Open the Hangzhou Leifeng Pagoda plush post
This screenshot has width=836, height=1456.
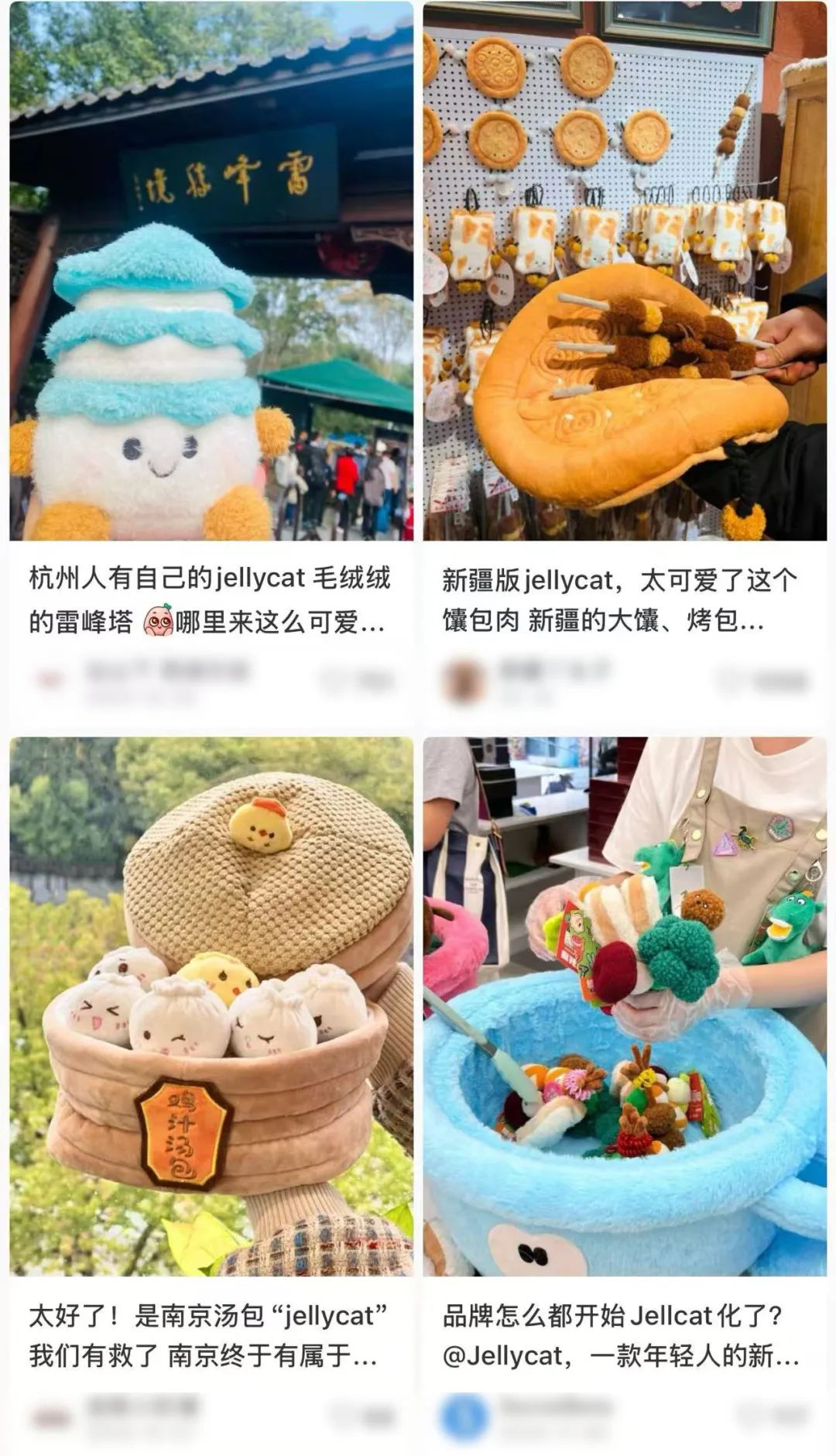tap(211, 271)
